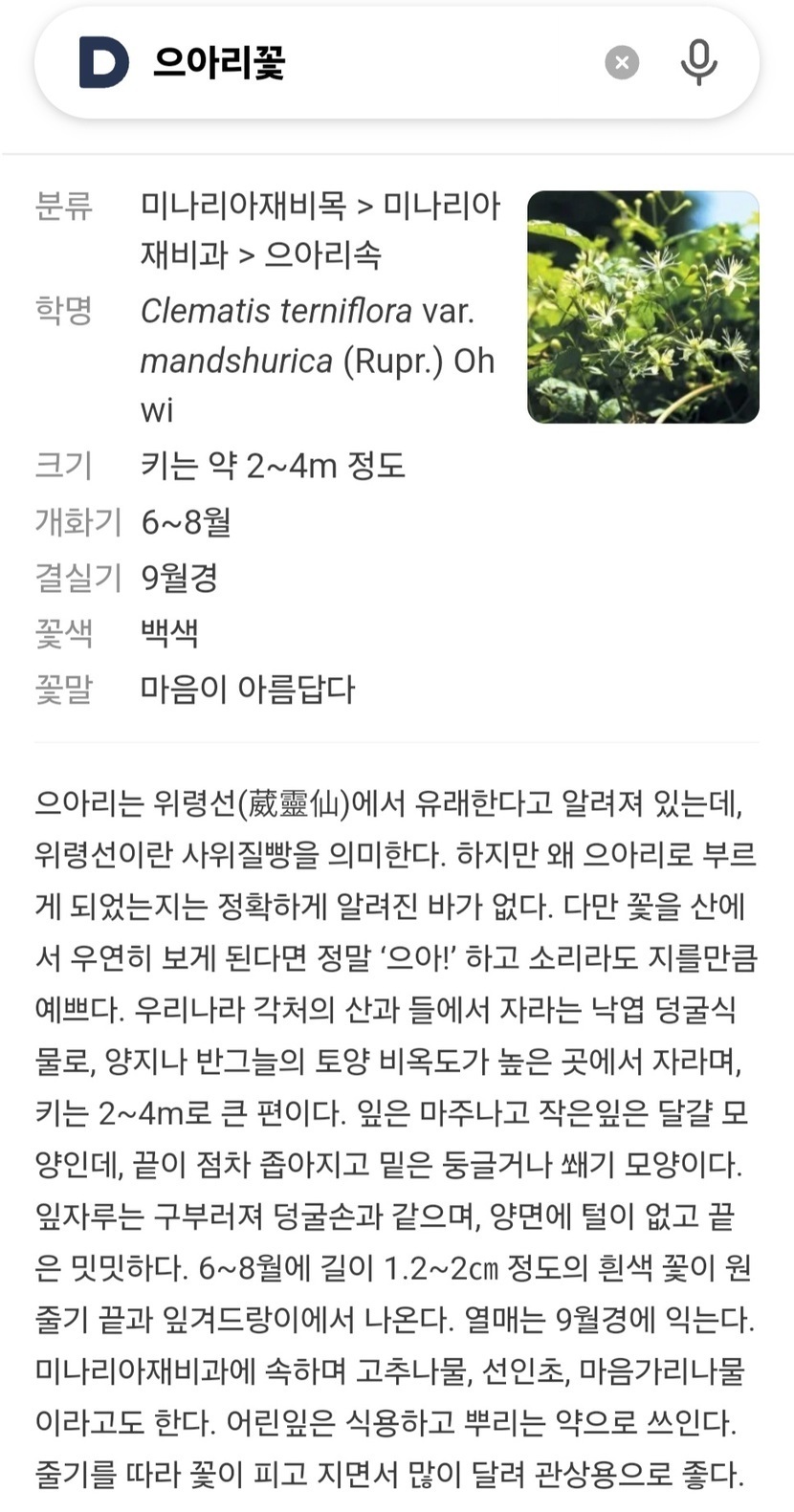This screenshot has width=794, height=1512.
Task: Clear the search query text
Action: click(622, 63)
